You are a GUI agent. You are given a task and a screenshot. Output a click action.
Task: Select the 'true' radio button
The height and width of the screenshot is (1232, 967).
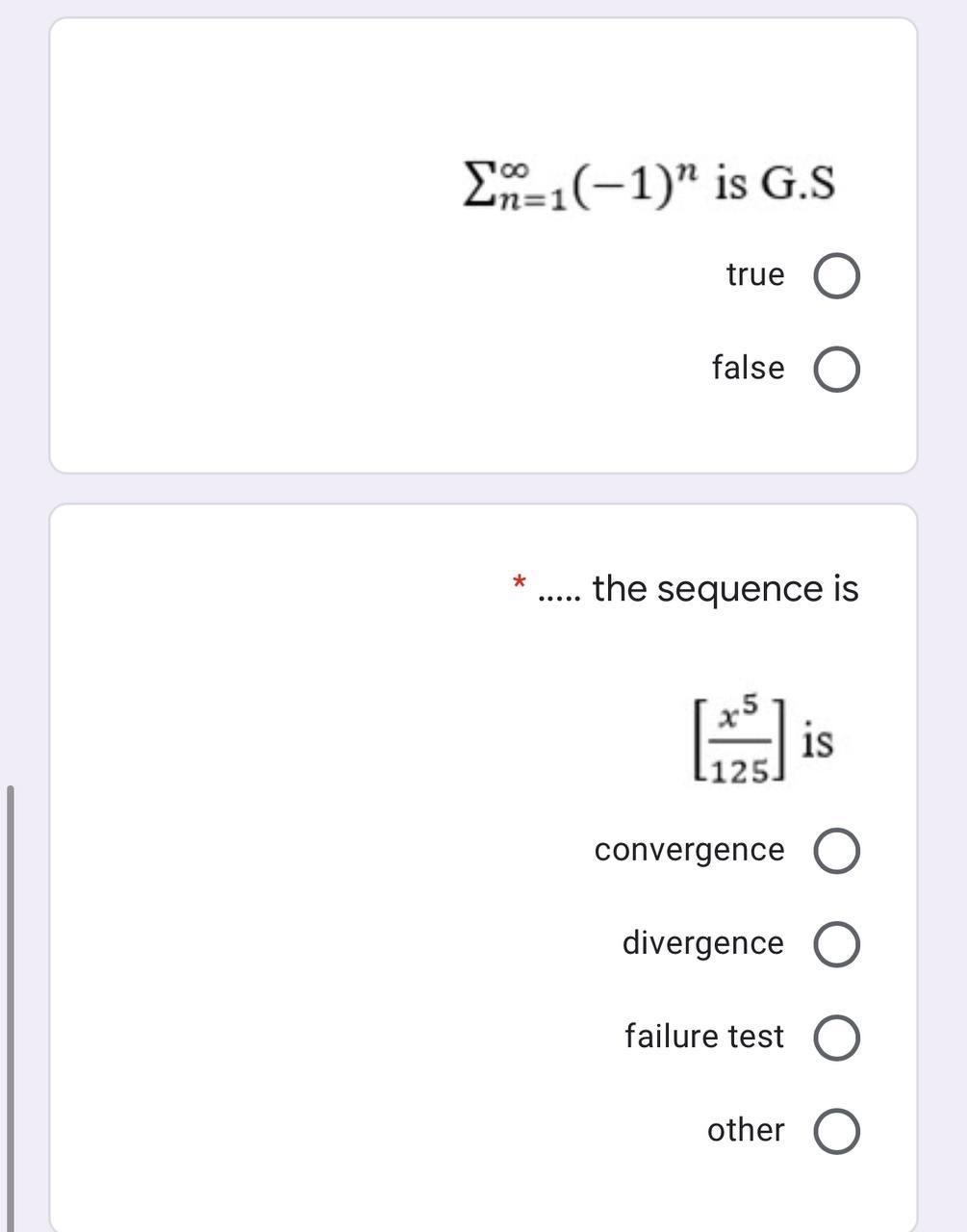pyautogui.click(x=838, y=276)
